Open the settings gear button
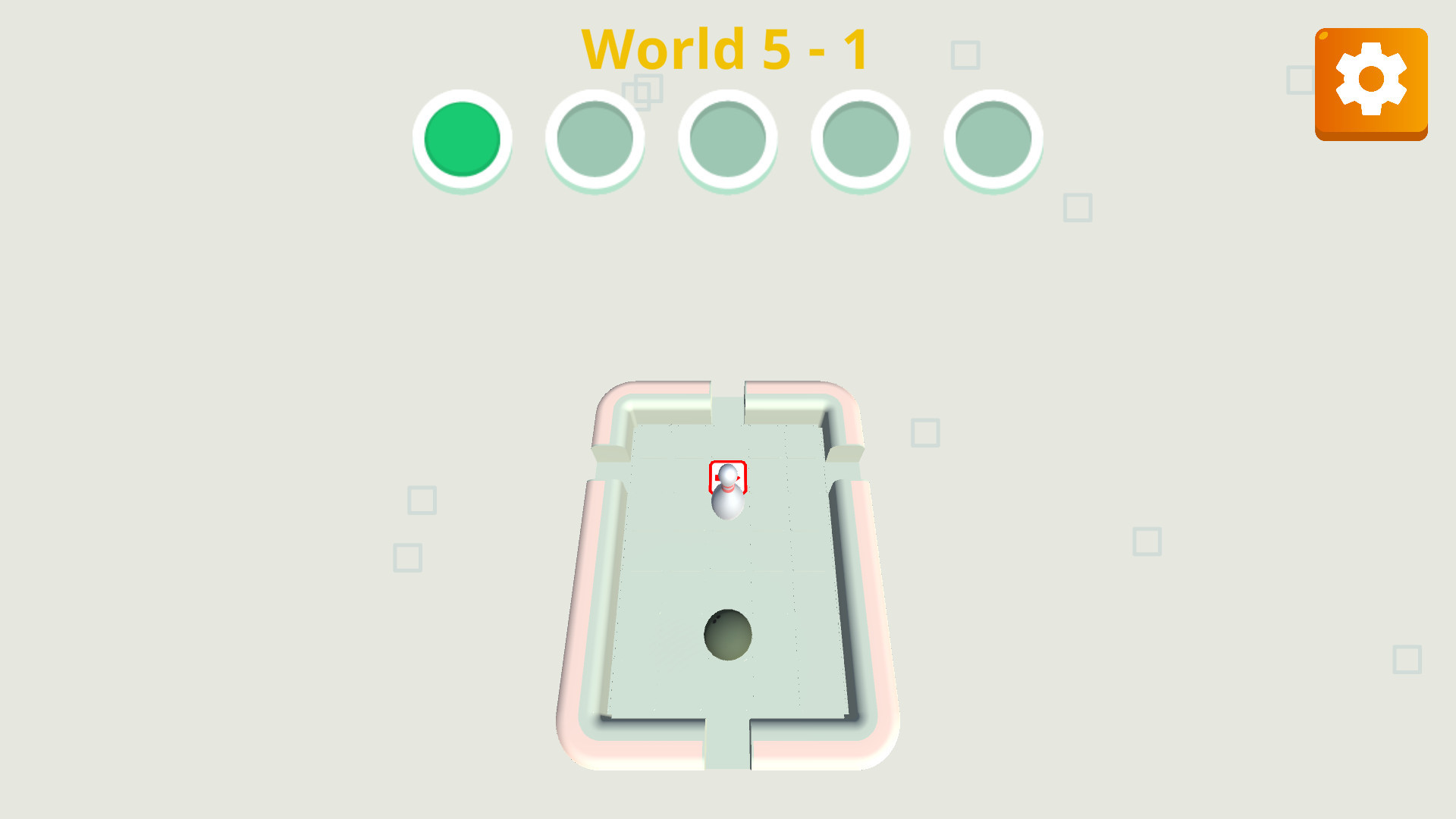 pyautogui.click(x=1370, y=82)
